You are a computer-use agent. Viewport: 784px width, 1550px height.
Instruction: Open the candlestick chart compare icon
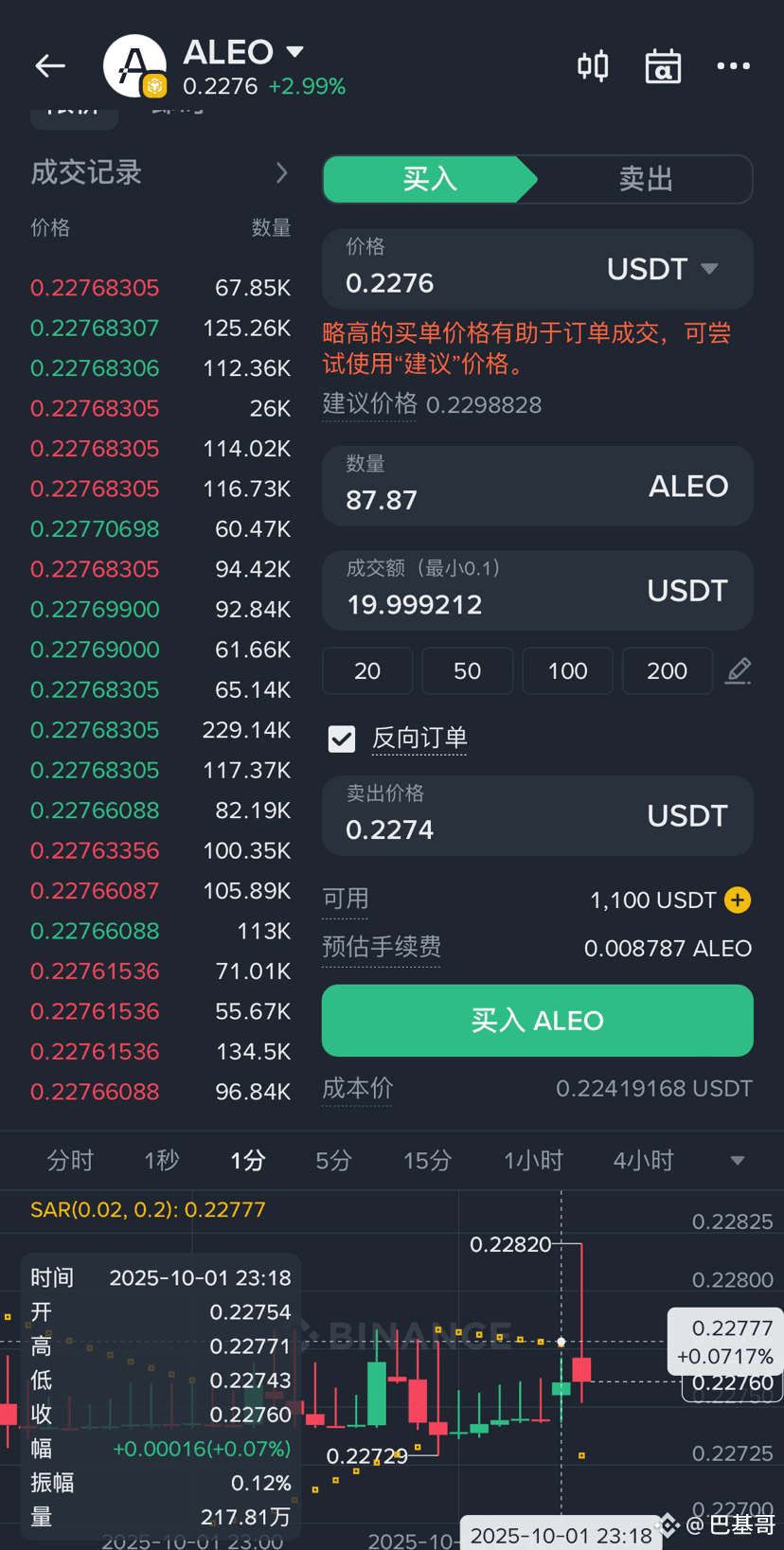pos(593,66)
